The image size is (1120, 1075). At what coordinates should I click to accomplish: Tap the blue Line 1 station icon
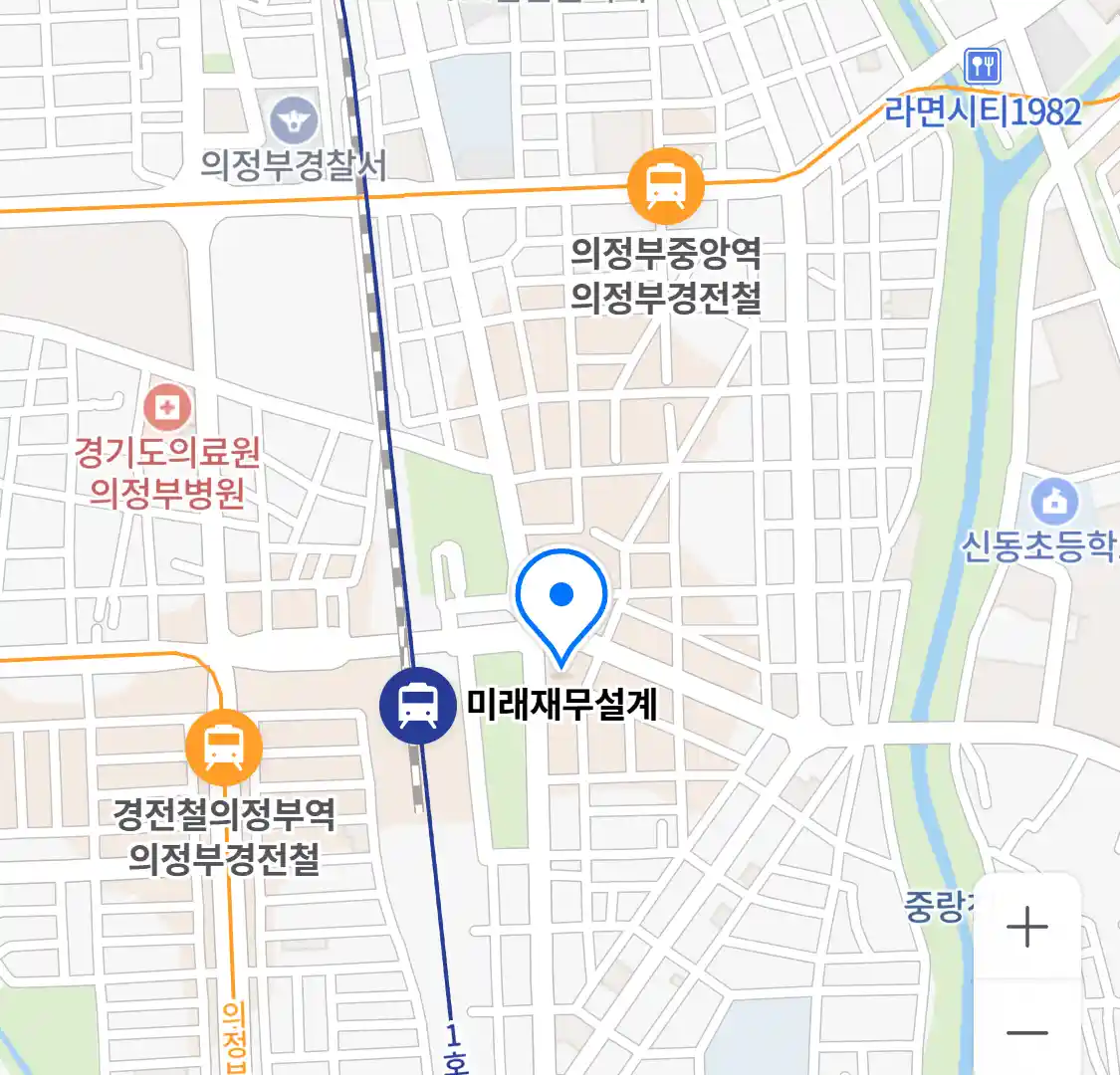418,705
